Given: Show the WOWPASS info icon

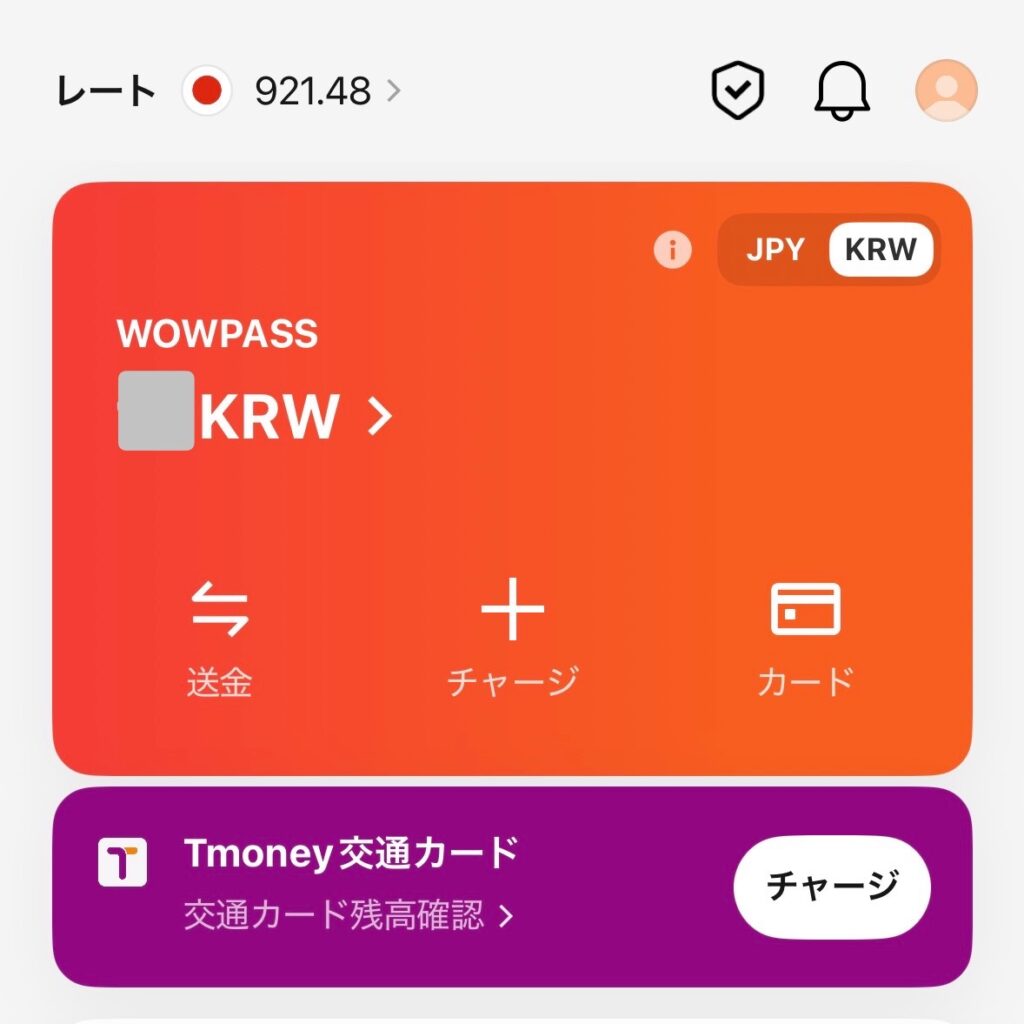Looking at the screenshot, I should 673,250.
